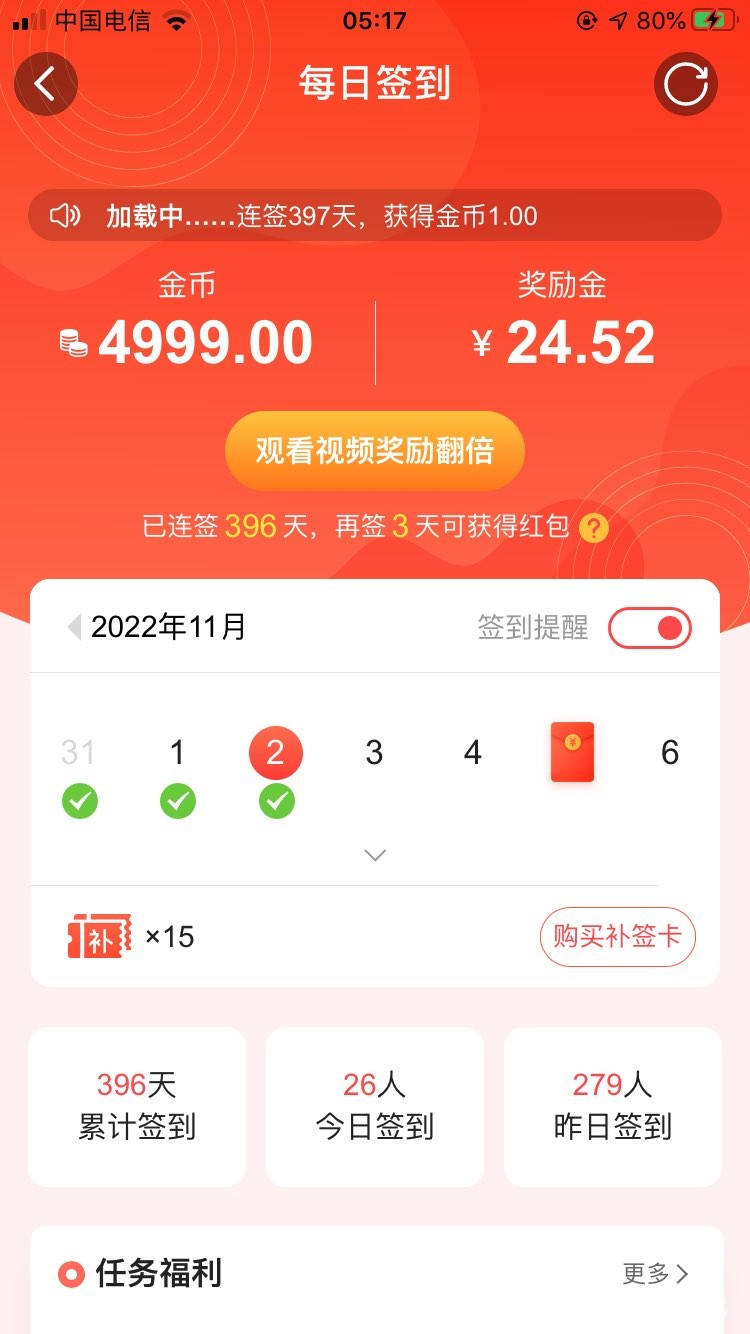Select day 3 on the calendar
Screen dimensions: 750x1334
pyautogui.click(x=374, y=752)
